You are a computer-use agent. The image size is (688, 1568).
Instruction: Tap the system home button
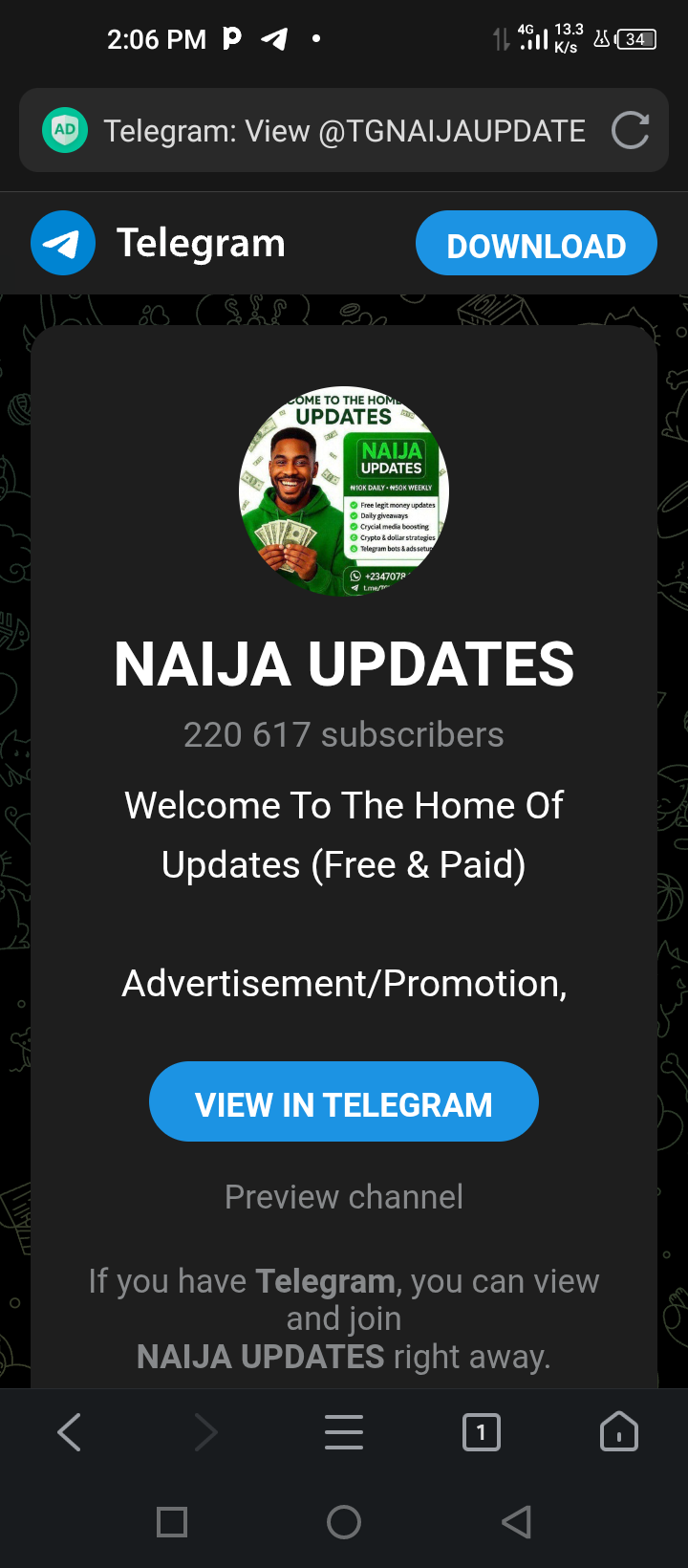point(344,1522)
